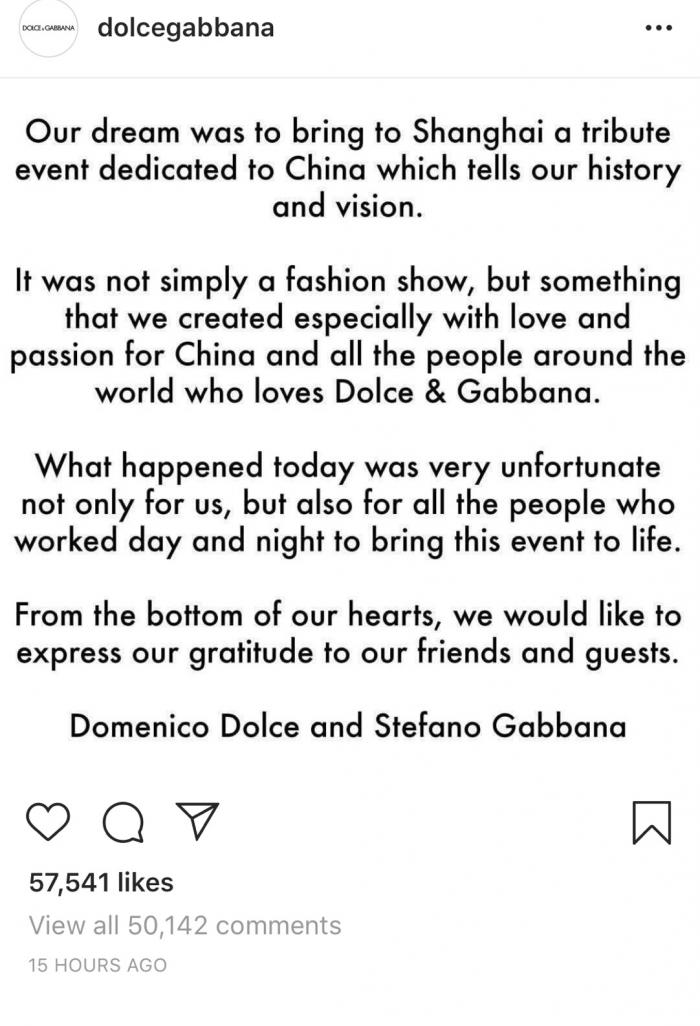Open the post's three-dot options menu
Screen dimensions: 700x1026
coord(656,30)
